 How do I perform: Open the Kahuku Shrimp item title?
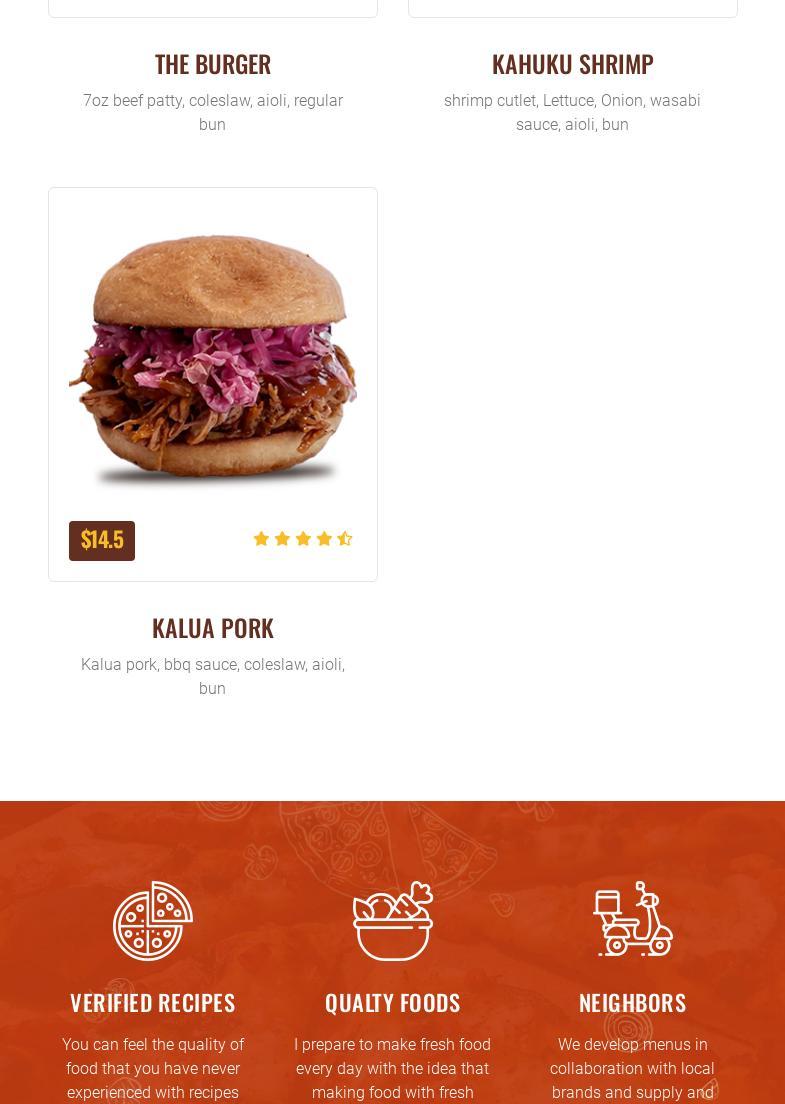572,64
